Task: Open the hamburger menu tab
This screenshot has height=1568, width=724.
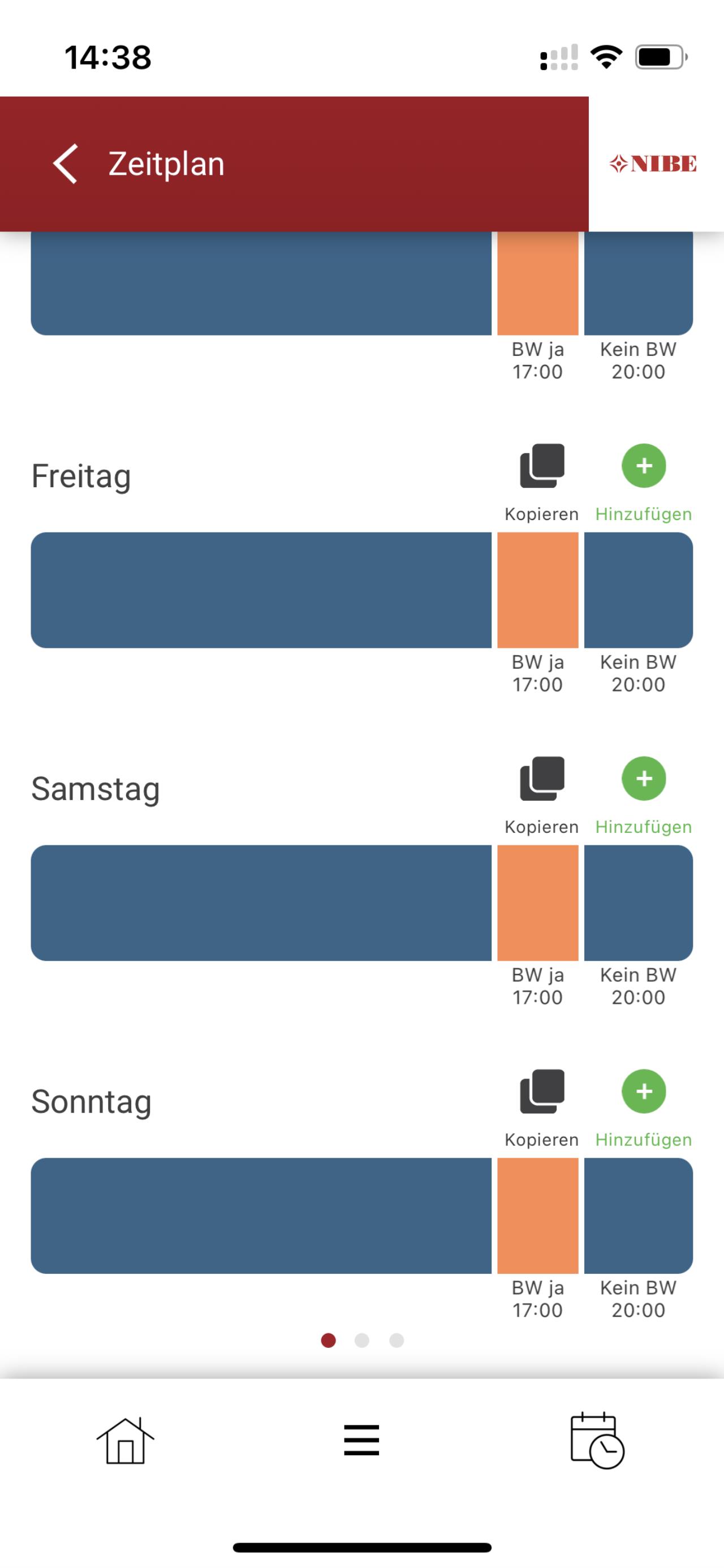Action: pos(361,1440)
